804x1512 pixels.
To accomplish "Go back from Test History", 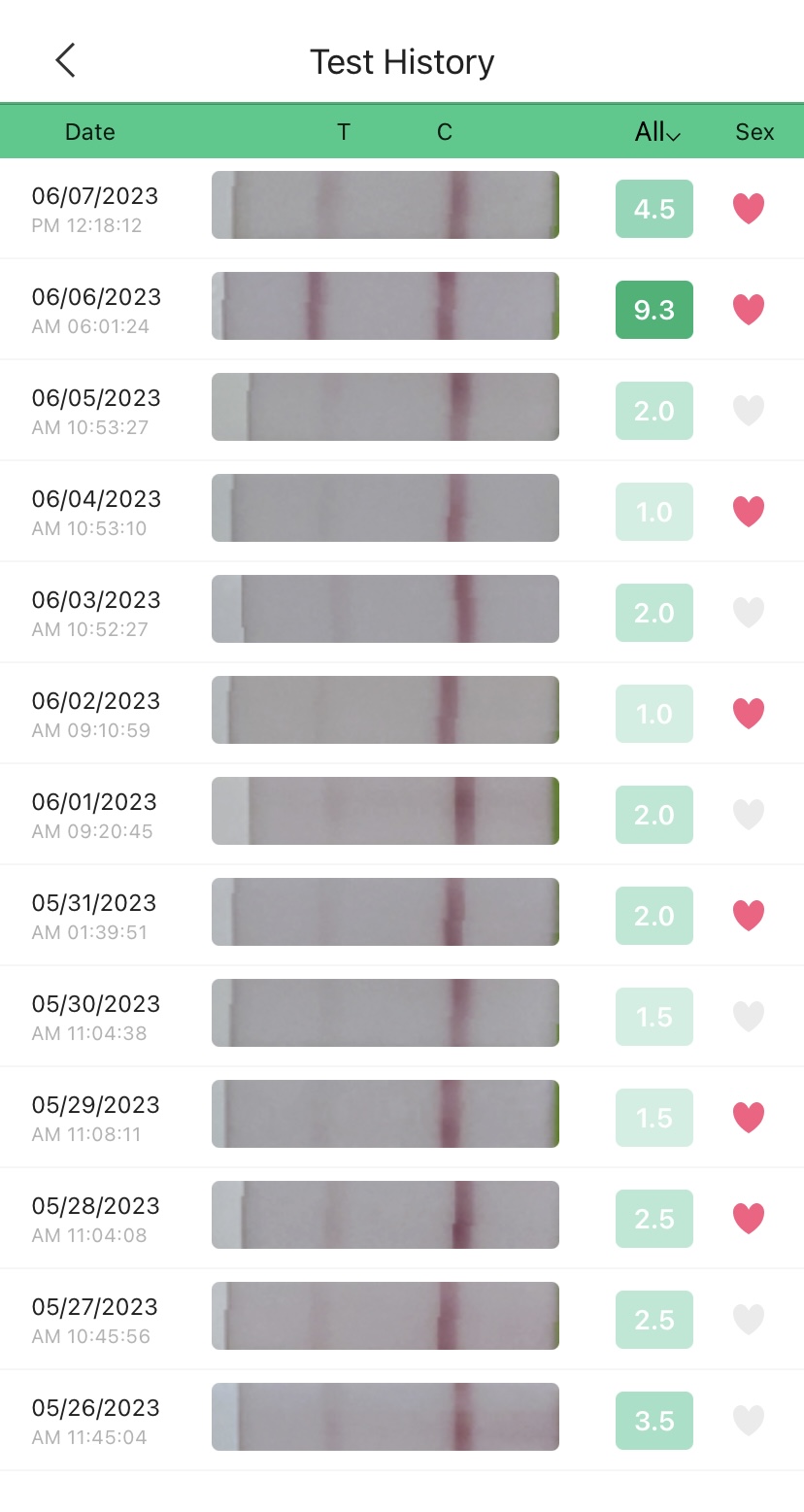I will coord(65,61).
